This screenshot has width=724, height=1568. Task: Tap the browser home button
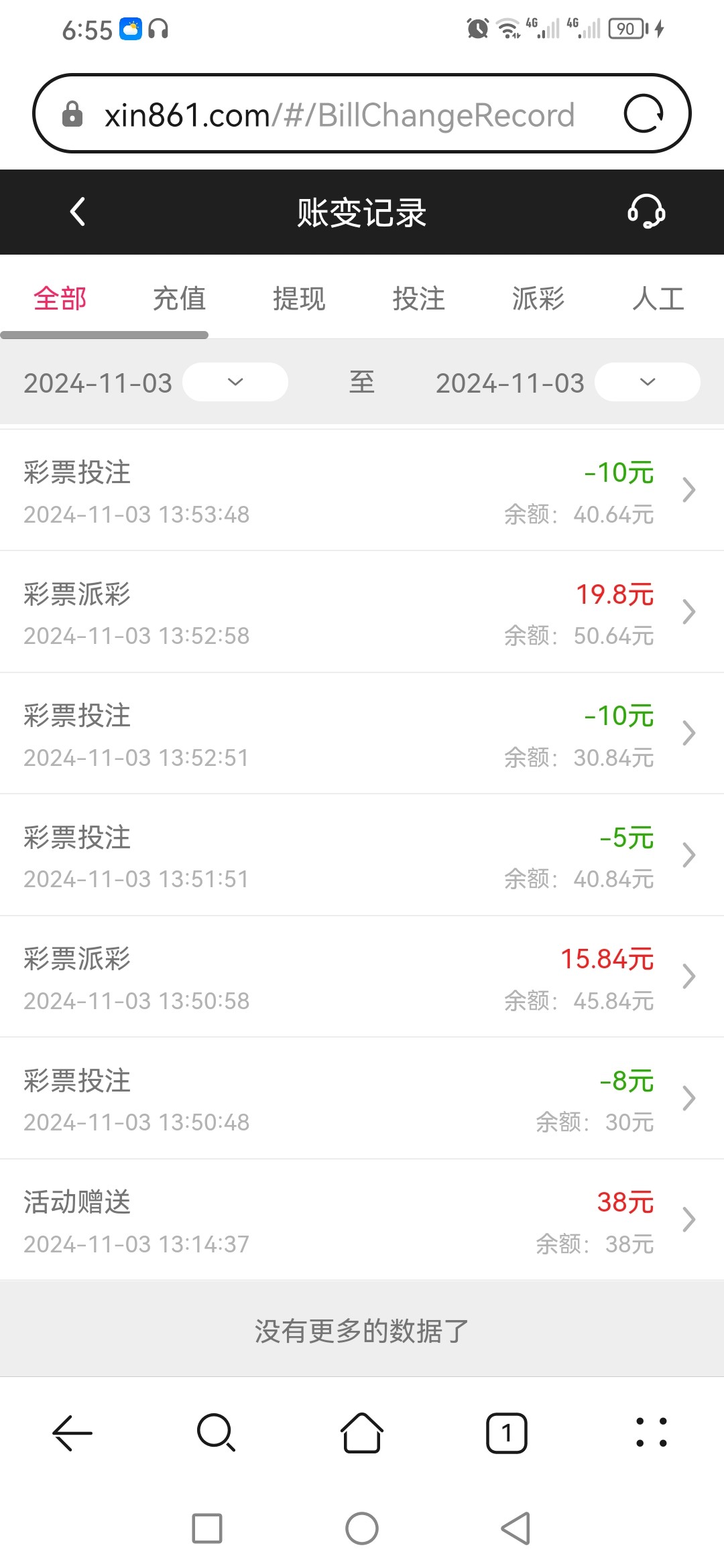click(362, 1433)
